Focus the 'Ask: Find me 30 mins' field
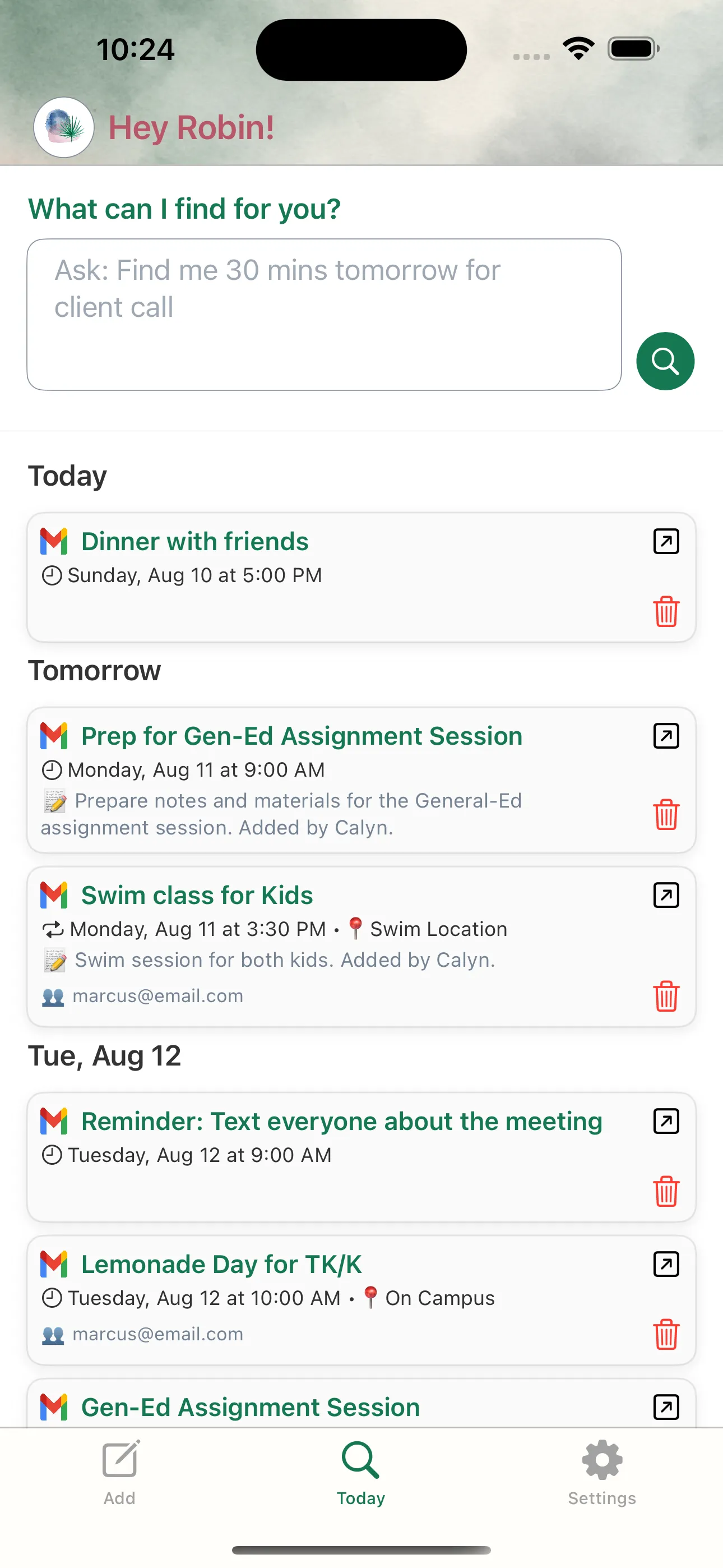Screen dimensions: 723x1568 coord(324,314)
